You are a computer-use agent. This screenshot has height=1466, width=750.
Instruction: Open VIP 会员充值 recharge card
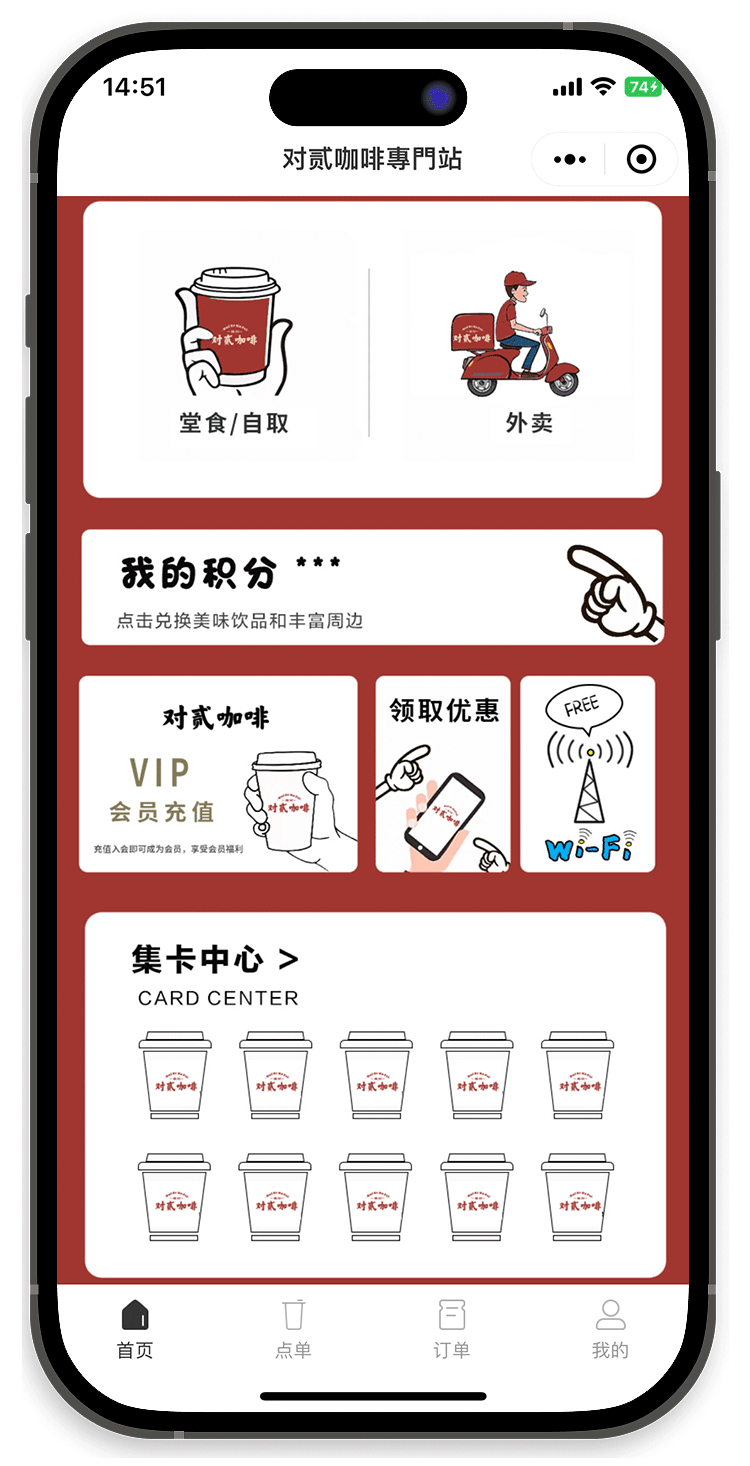(218, 774)
